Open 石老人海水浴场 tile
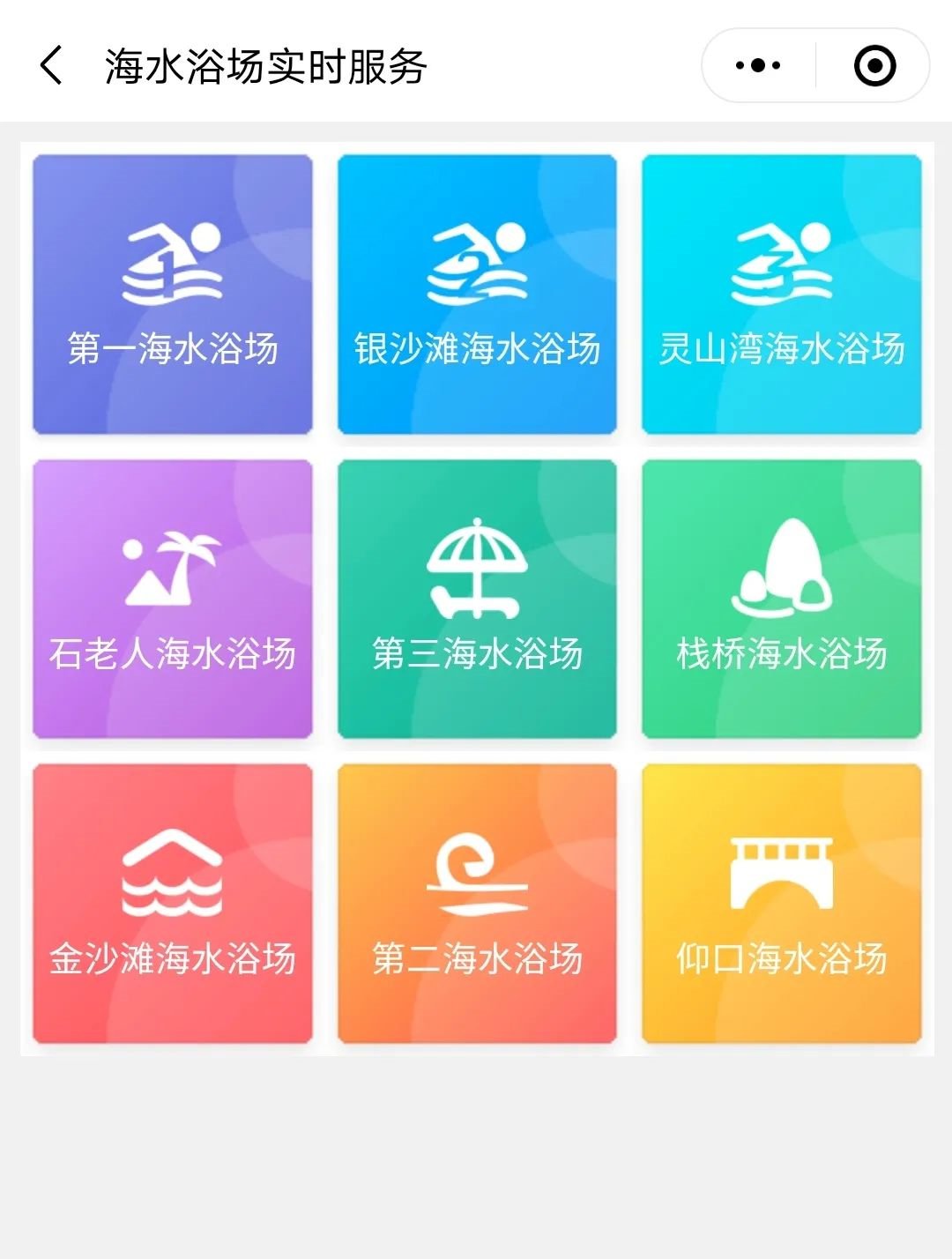The height and width of the screenshot is (1259, 952). [173, 600]
